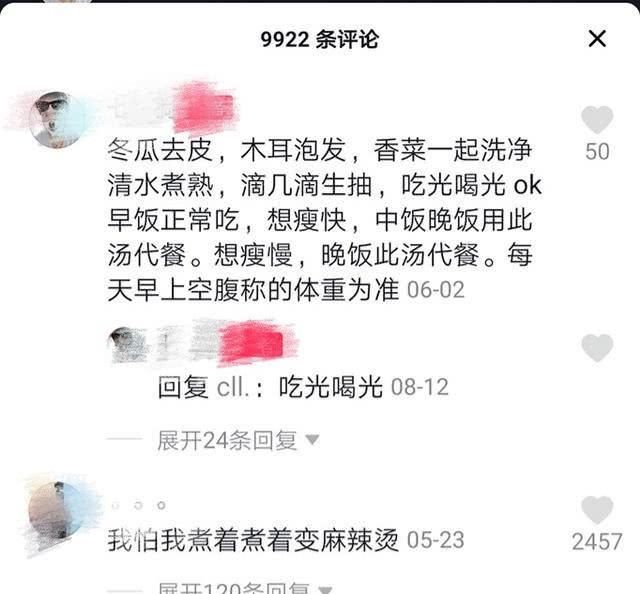Viewport: 640px width, 594px height.
Task: Like the reply 吃光喝光
Action: [597, 348]
